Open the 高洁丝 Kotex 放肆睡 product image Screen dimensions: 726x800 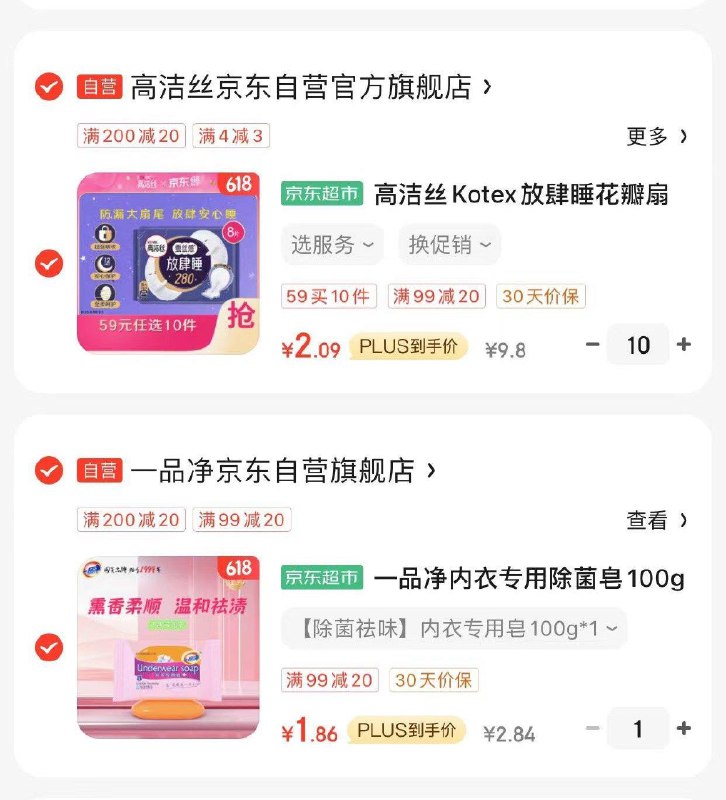point(168,263)
